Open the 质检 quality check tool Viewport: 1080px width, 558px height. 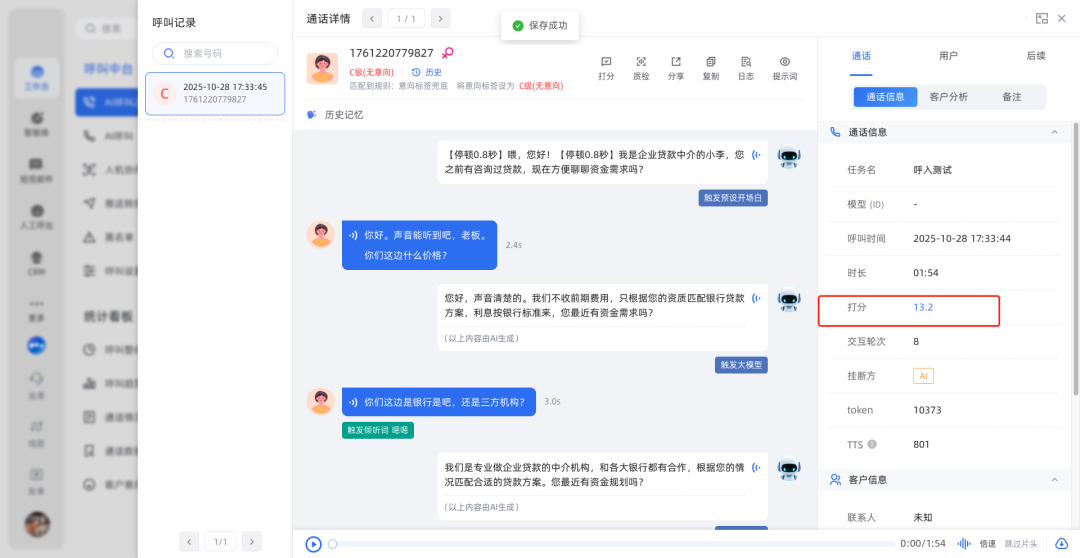click(641, 67)
